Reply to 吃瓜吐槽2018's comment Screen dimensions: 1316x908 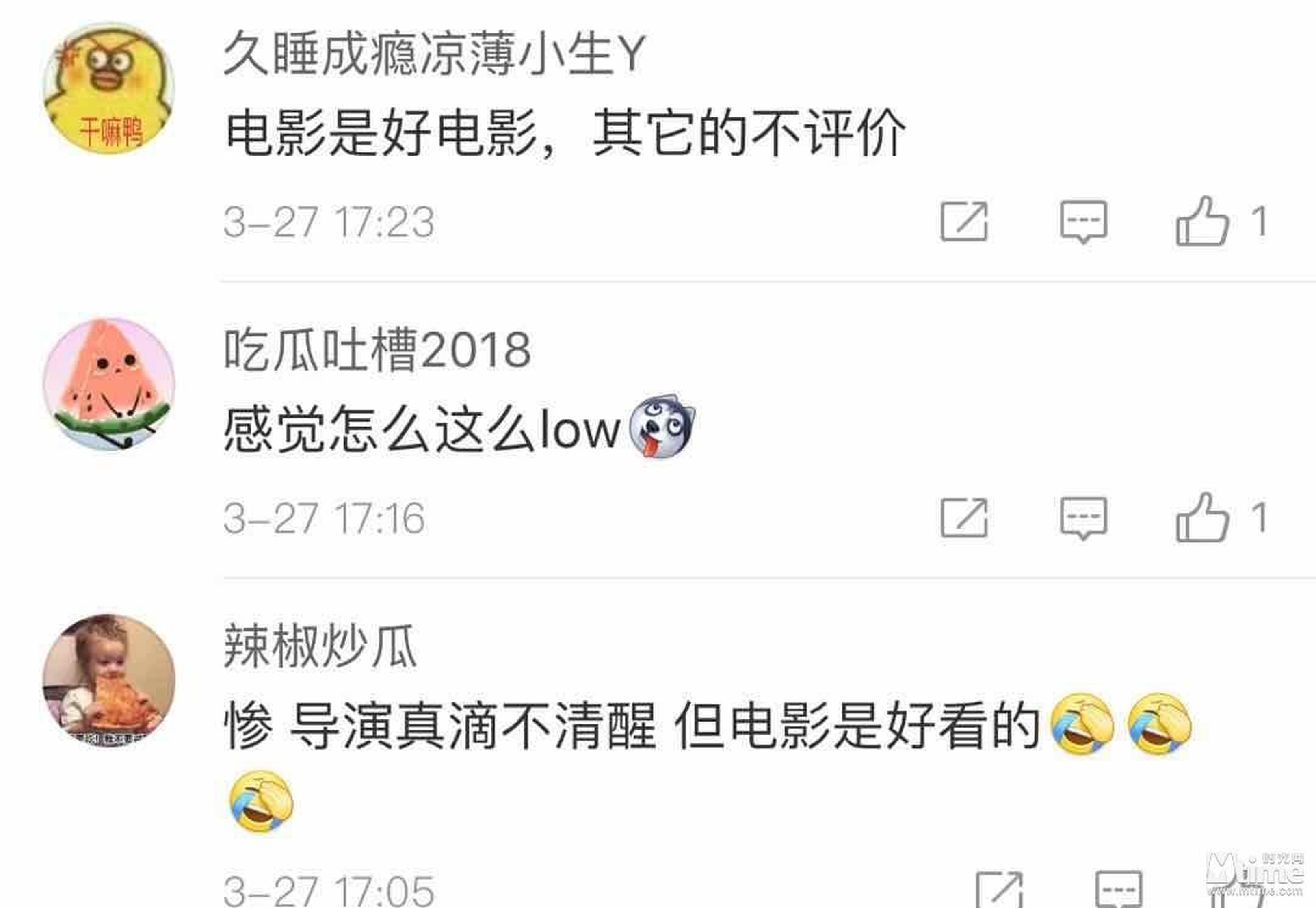[x=1083, y=518]
